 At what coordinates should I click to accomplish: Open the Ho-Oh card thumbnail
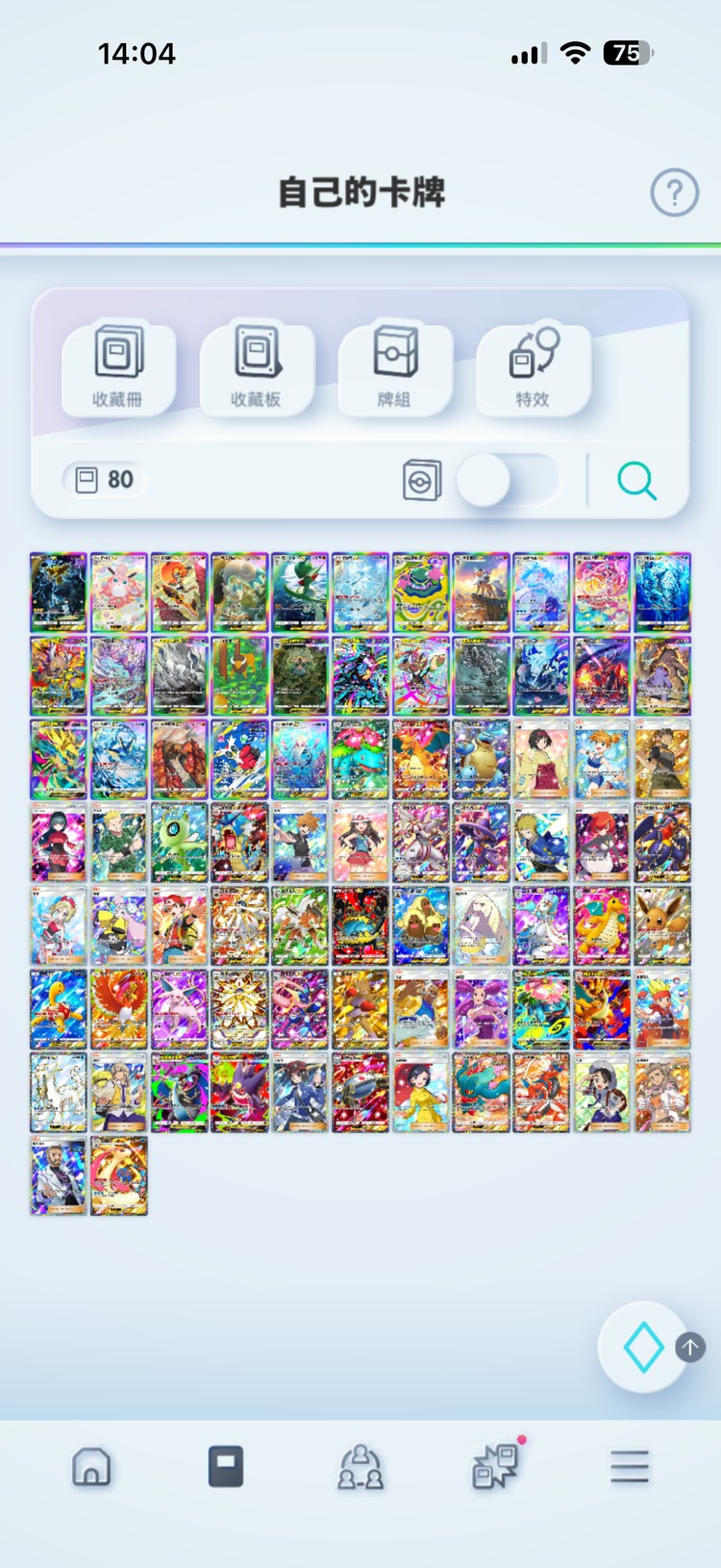coord(118,1009)
